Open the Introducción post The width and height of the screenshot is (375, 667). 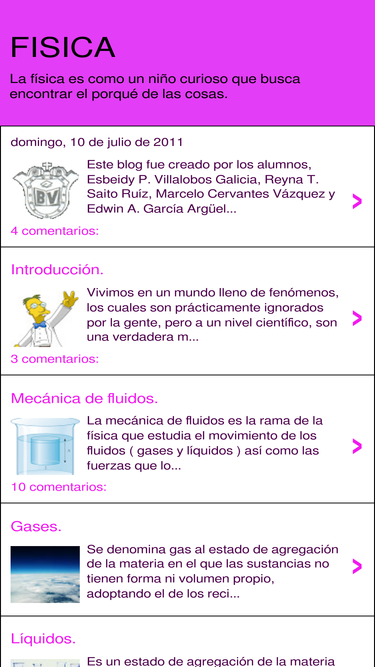pos(187,311)
